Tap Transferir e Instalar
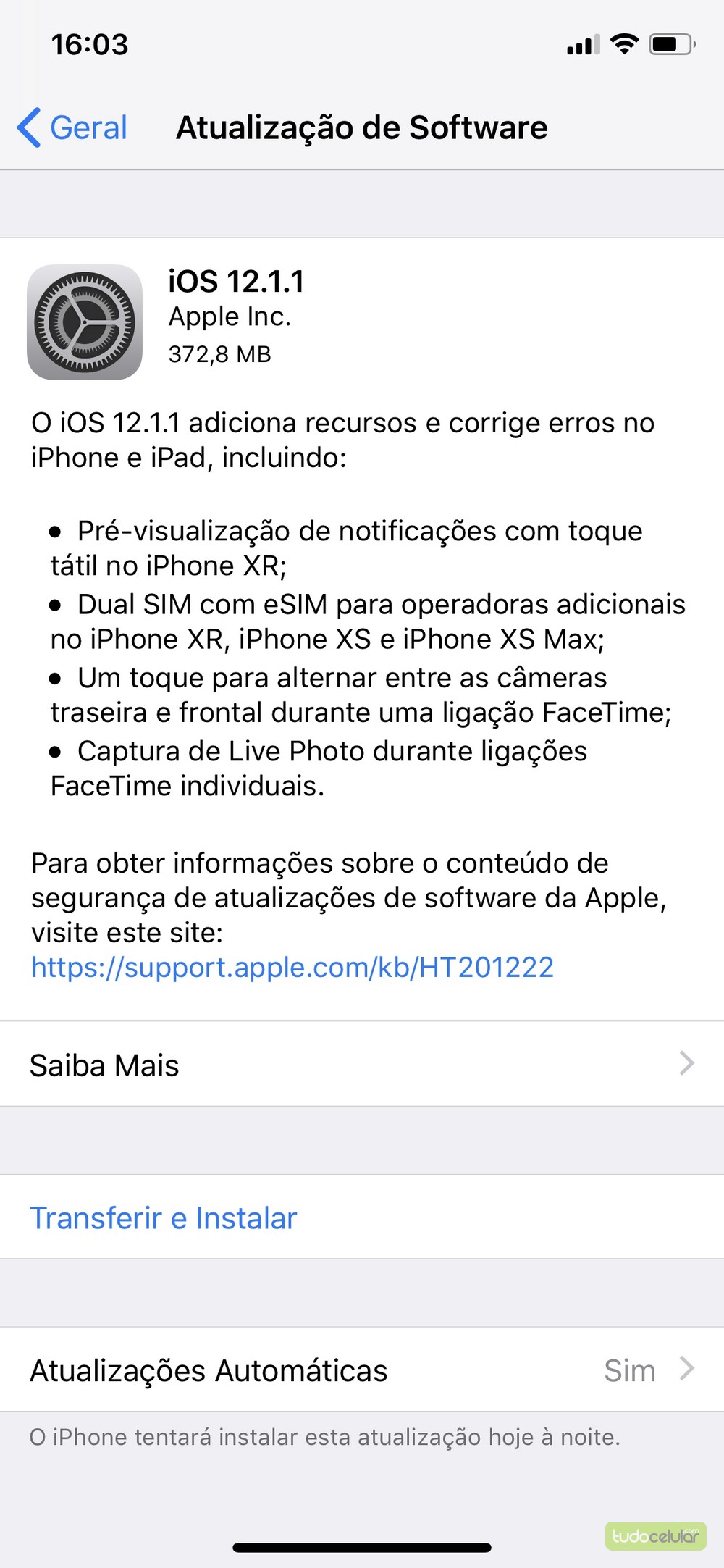 point(164,1218)
